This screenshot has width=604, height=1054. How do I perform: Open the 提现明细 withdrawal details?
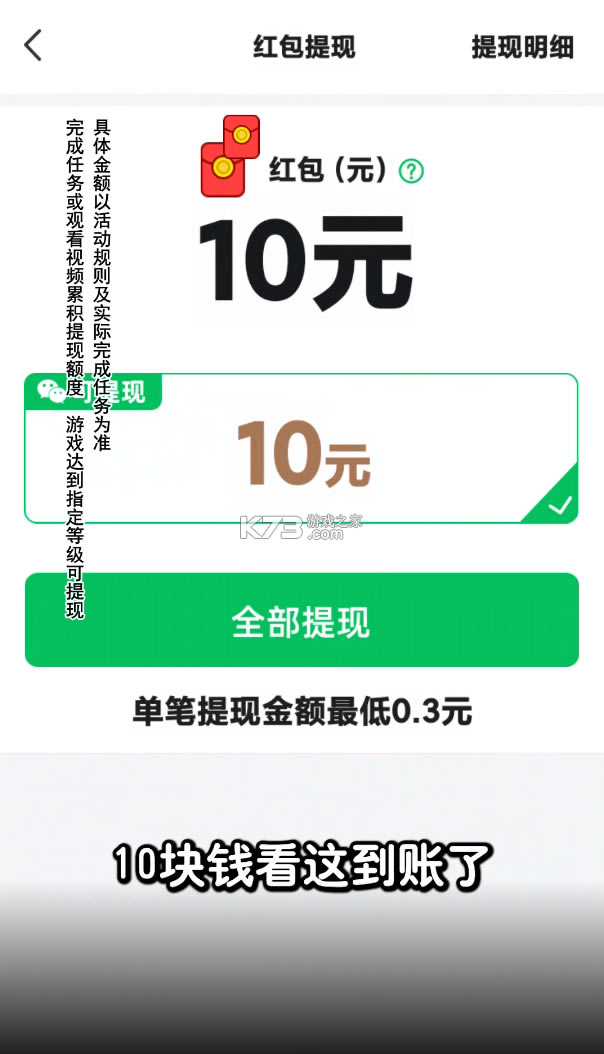pos(522,47)
